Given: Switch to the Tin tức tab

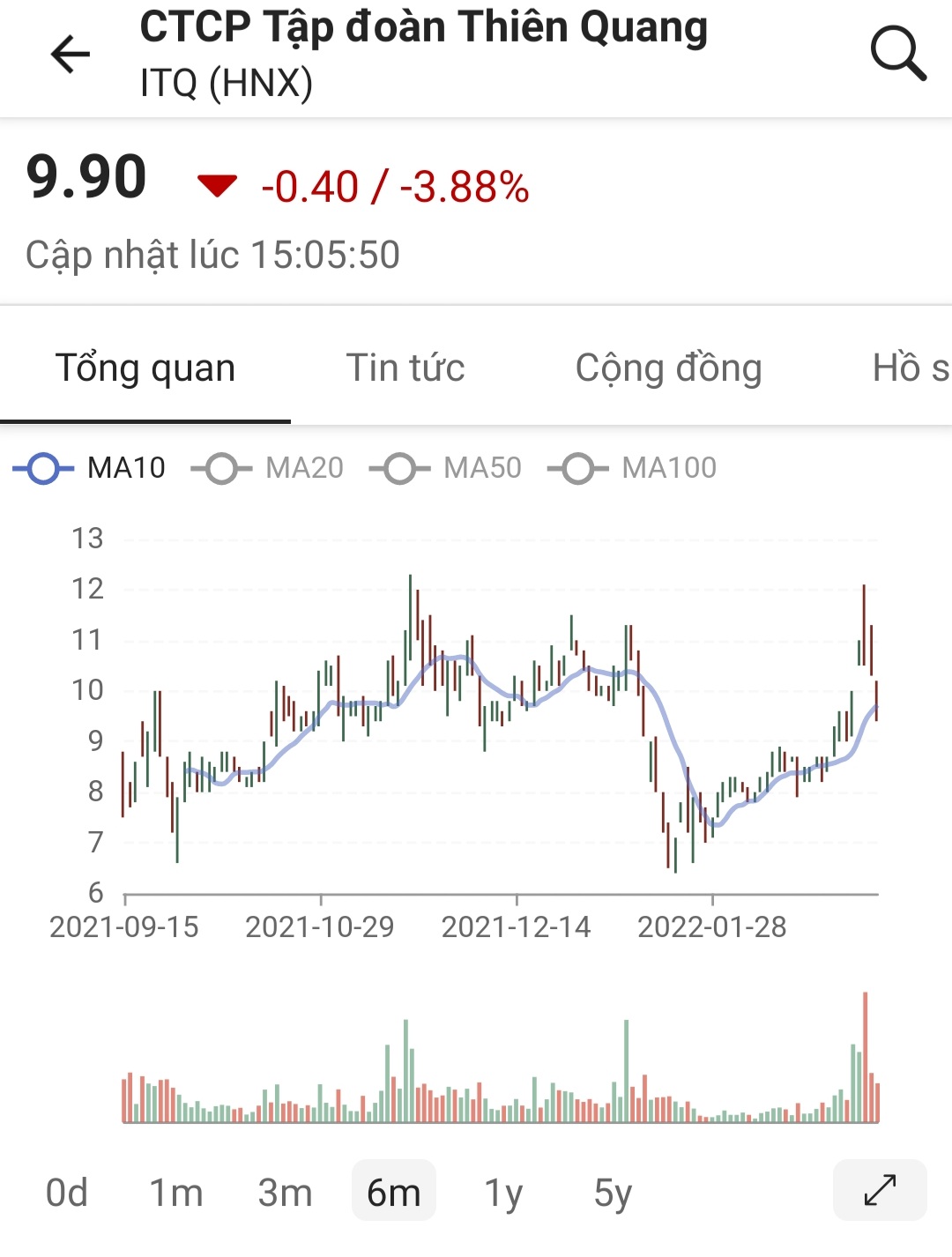Looking at the screenshot, I should click(x=405, y=368).
